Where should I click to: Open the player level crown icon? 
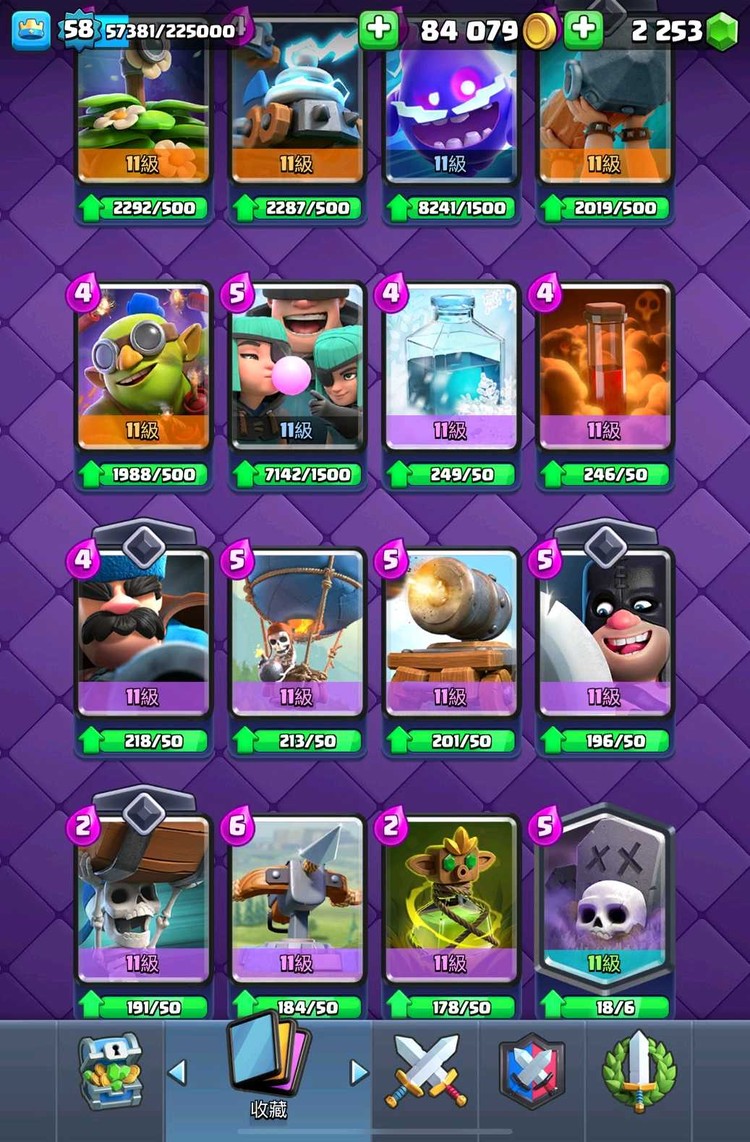coord(30,30)
